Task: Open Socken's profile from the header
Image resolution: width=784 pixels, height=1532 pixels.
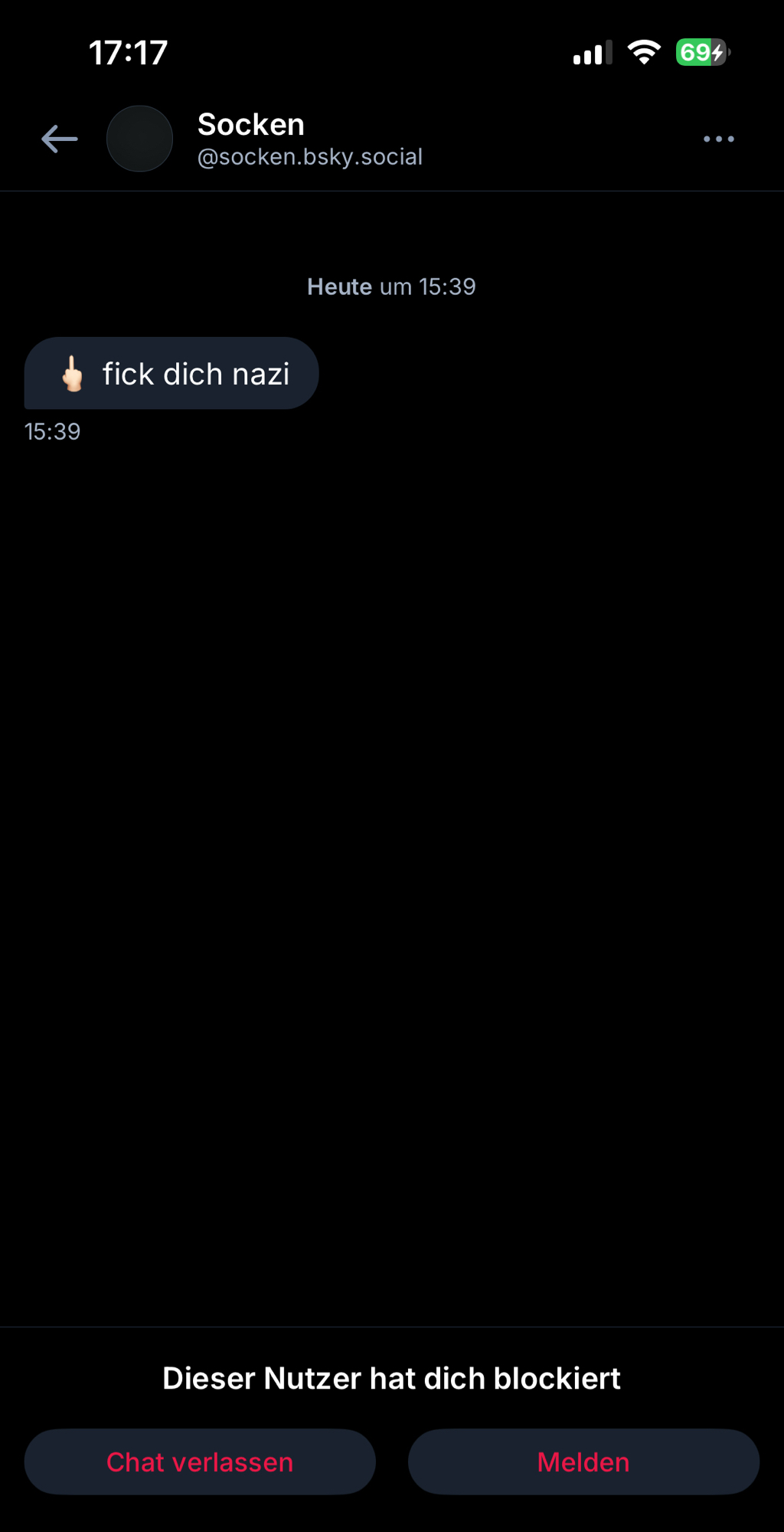Action: coord(250,139)
